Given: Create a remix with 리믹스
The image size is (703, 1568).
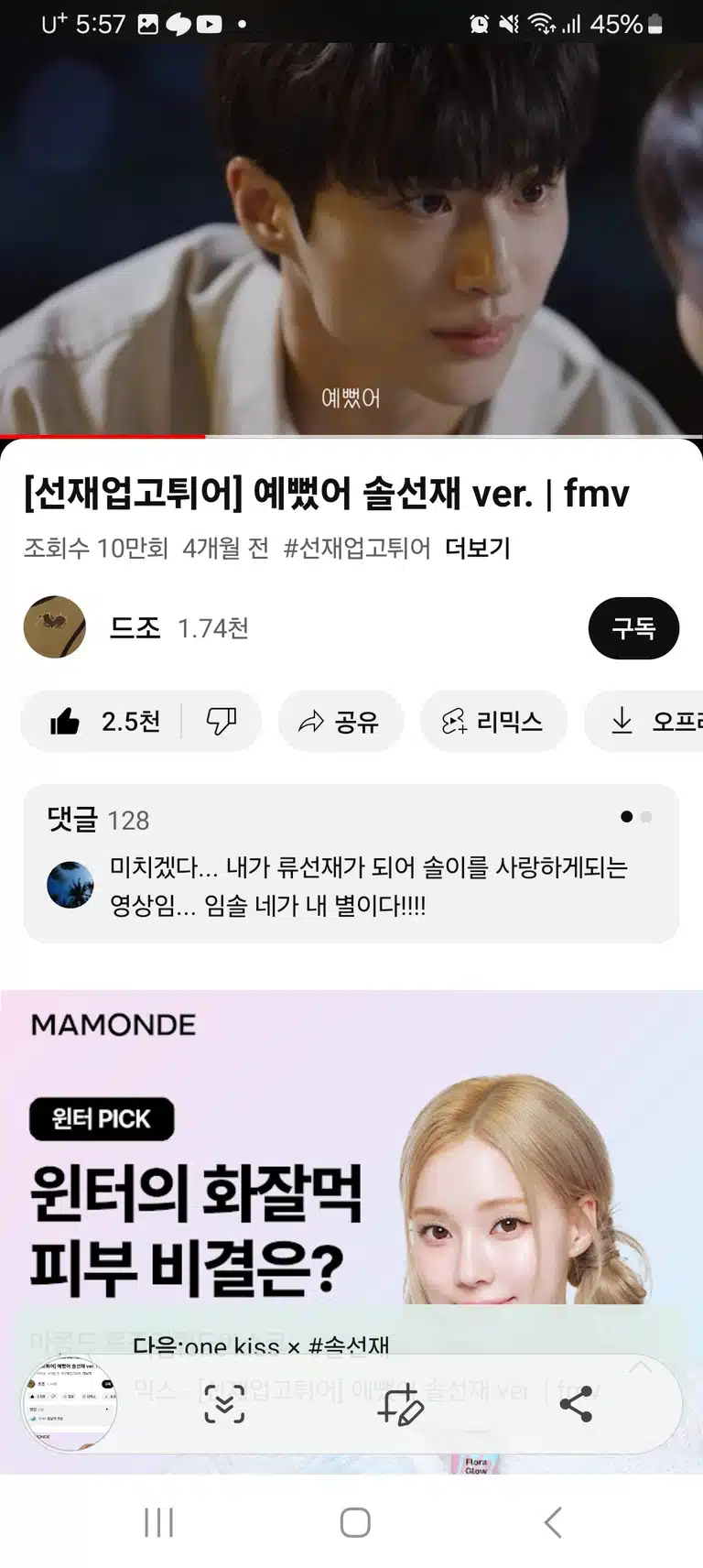Looking at the screenshot, I should pyautogui.click(x=492, y=722).
